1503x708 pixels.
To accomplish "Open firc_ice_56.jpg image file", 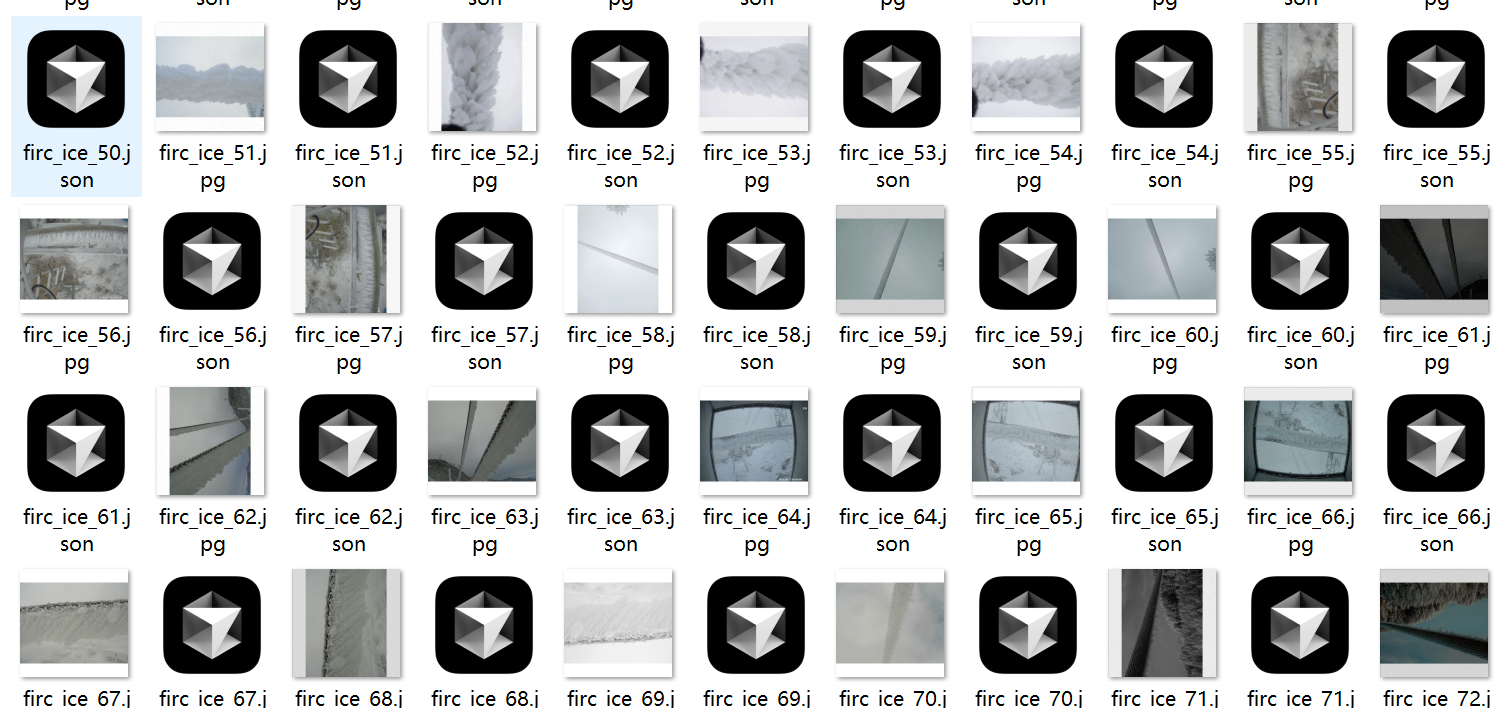I will (x=75, y=259).
